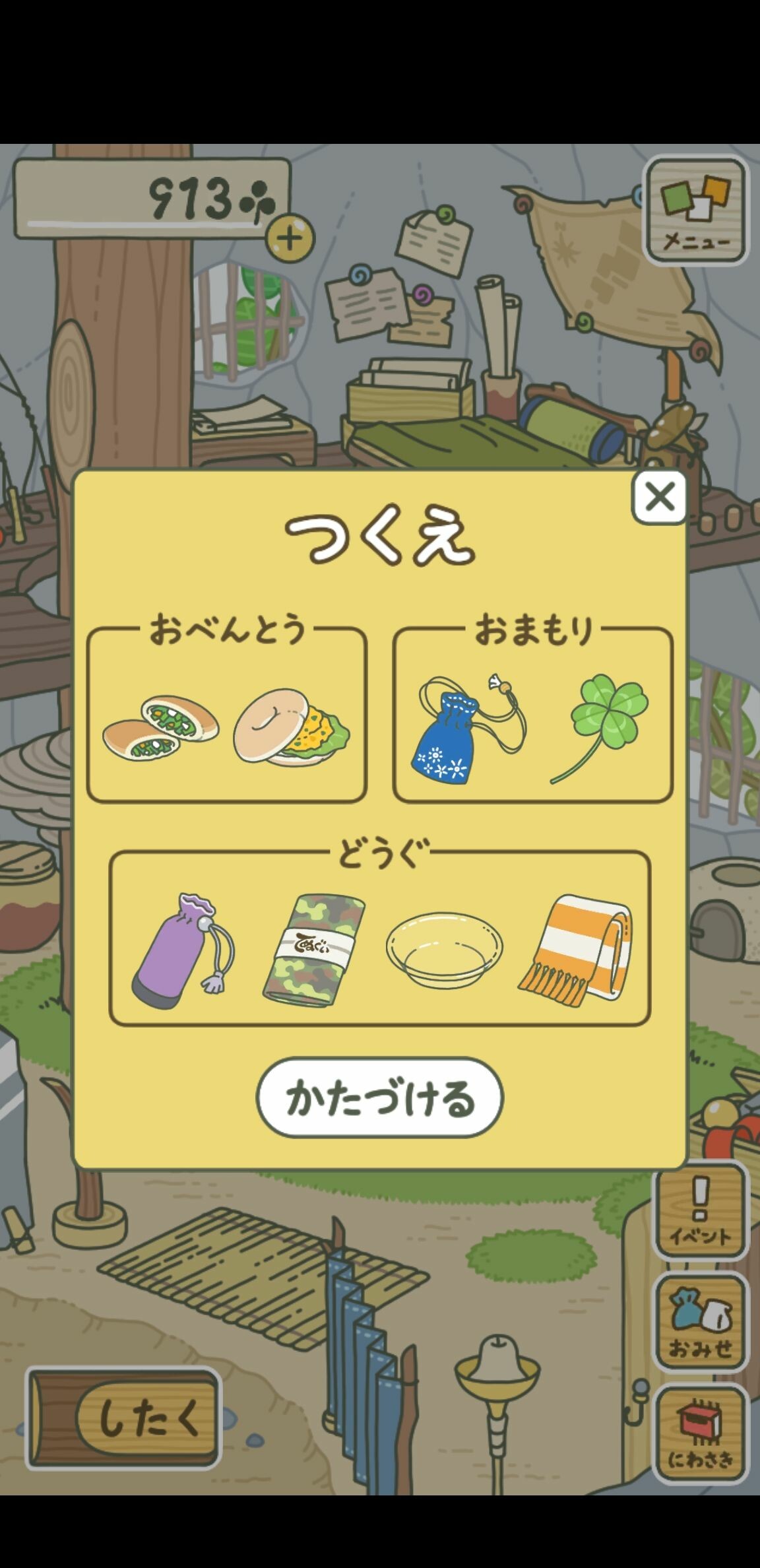Open the メニュー menu
Screen dimensions: 760x1568
696,211
